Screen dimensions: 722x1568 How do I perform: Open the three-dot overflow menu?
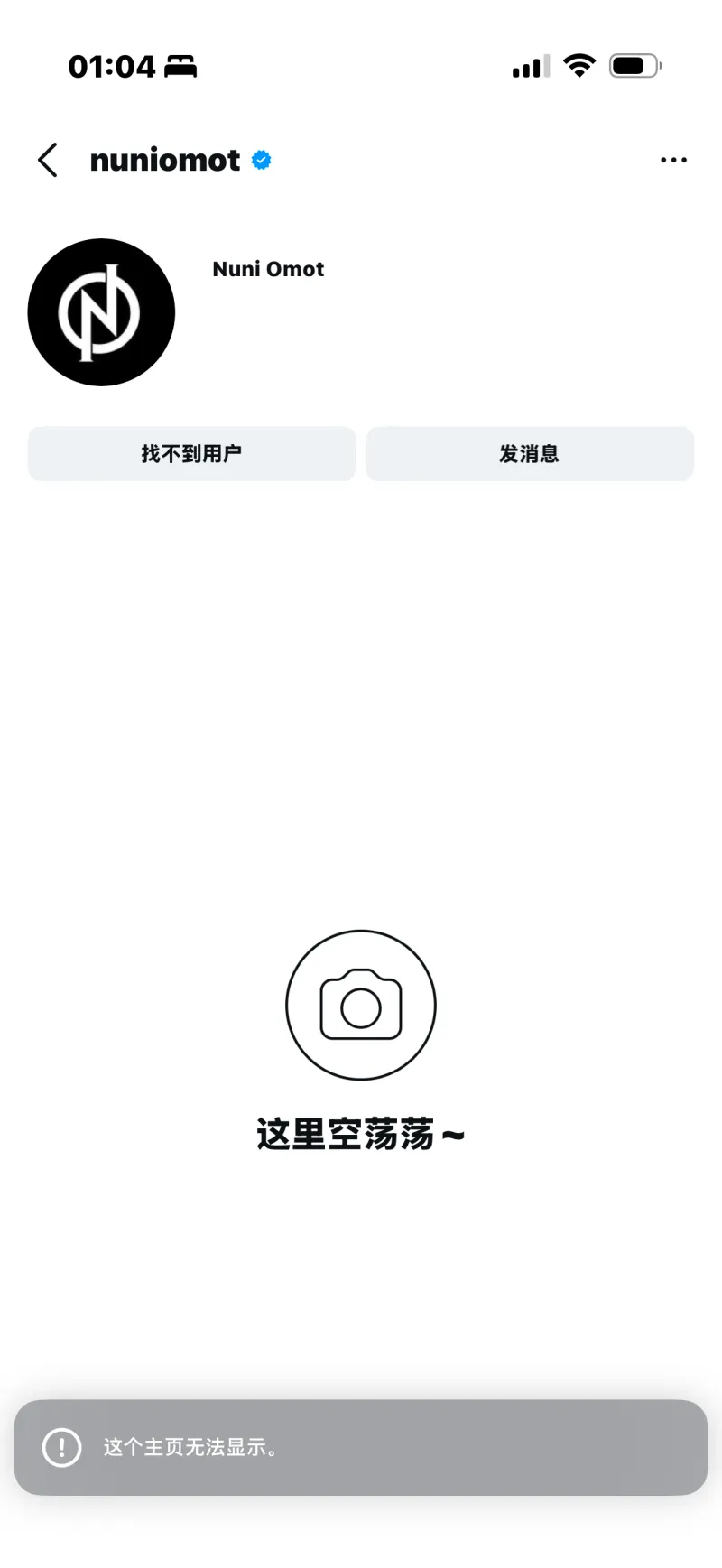click(673, 160)
